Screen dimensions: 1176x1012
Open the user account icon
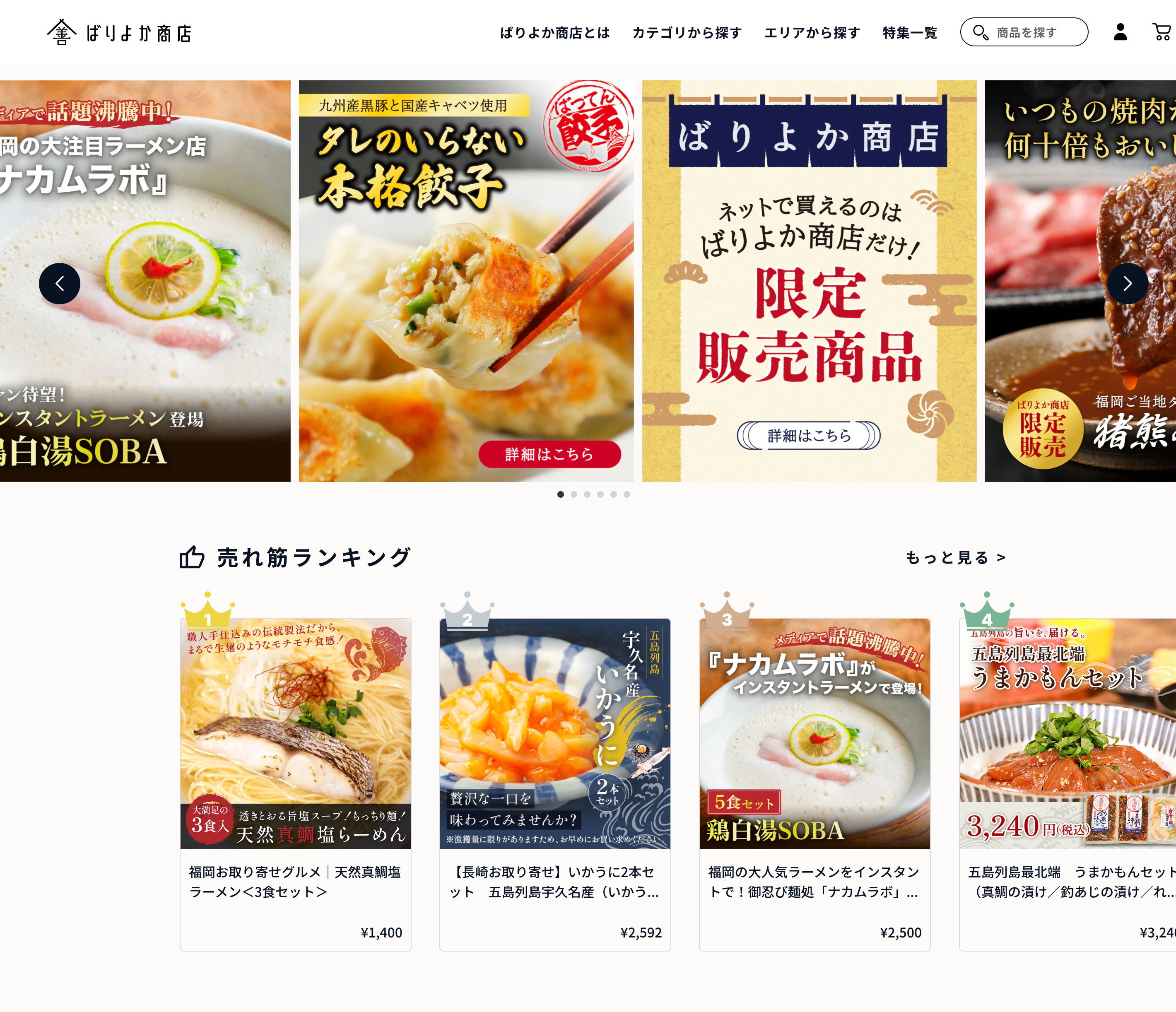1121,32
